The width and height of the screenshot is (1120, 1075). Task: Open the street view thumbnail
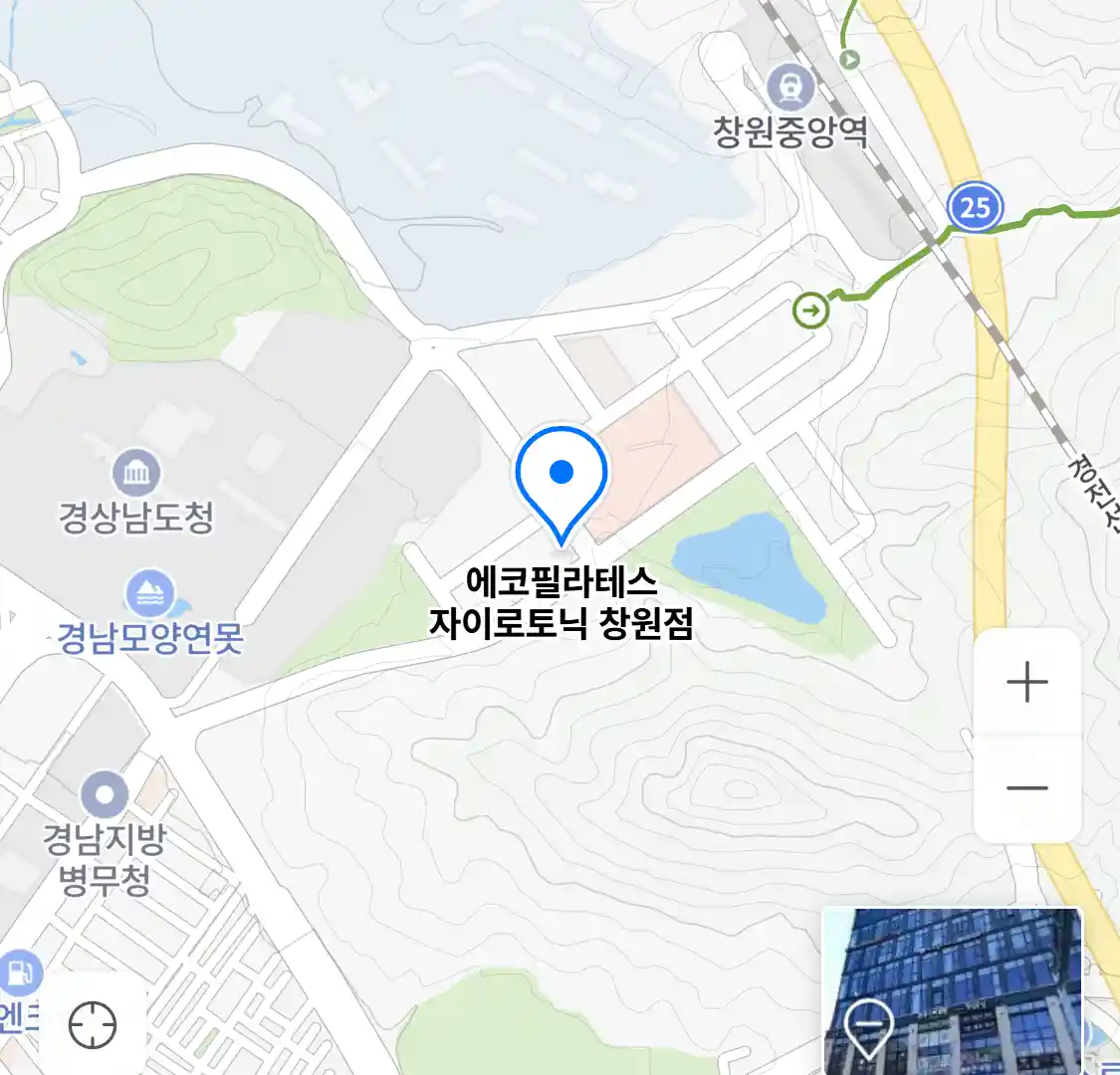coord(952,990)
